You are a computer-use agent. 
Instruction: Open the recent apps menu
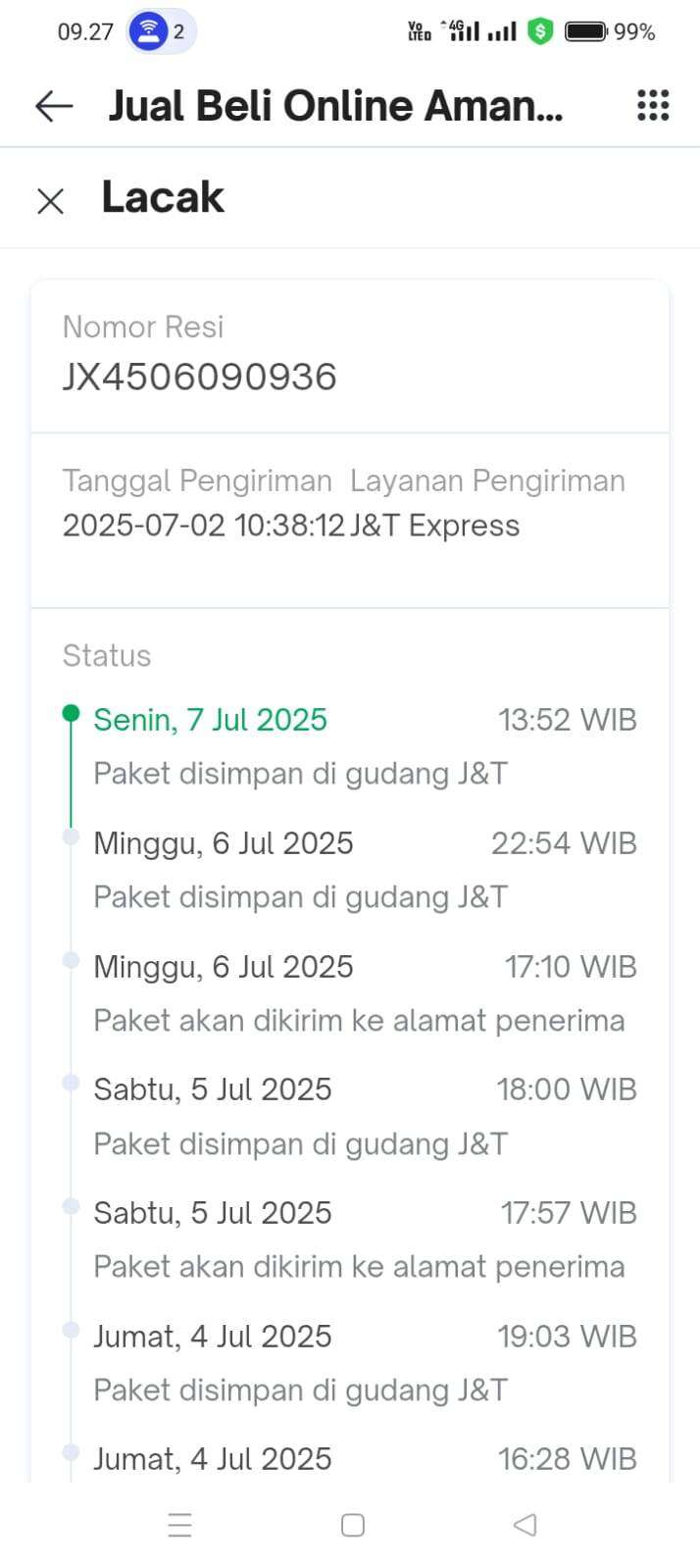click(x=180, y=1525)
